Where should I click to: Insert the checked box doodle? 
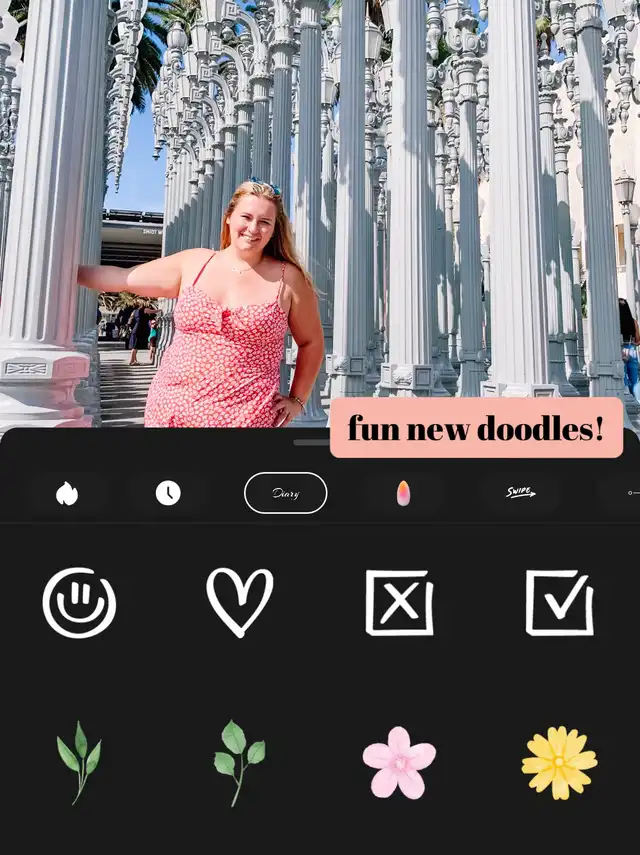pyautogui.click(x=559, y=603)
